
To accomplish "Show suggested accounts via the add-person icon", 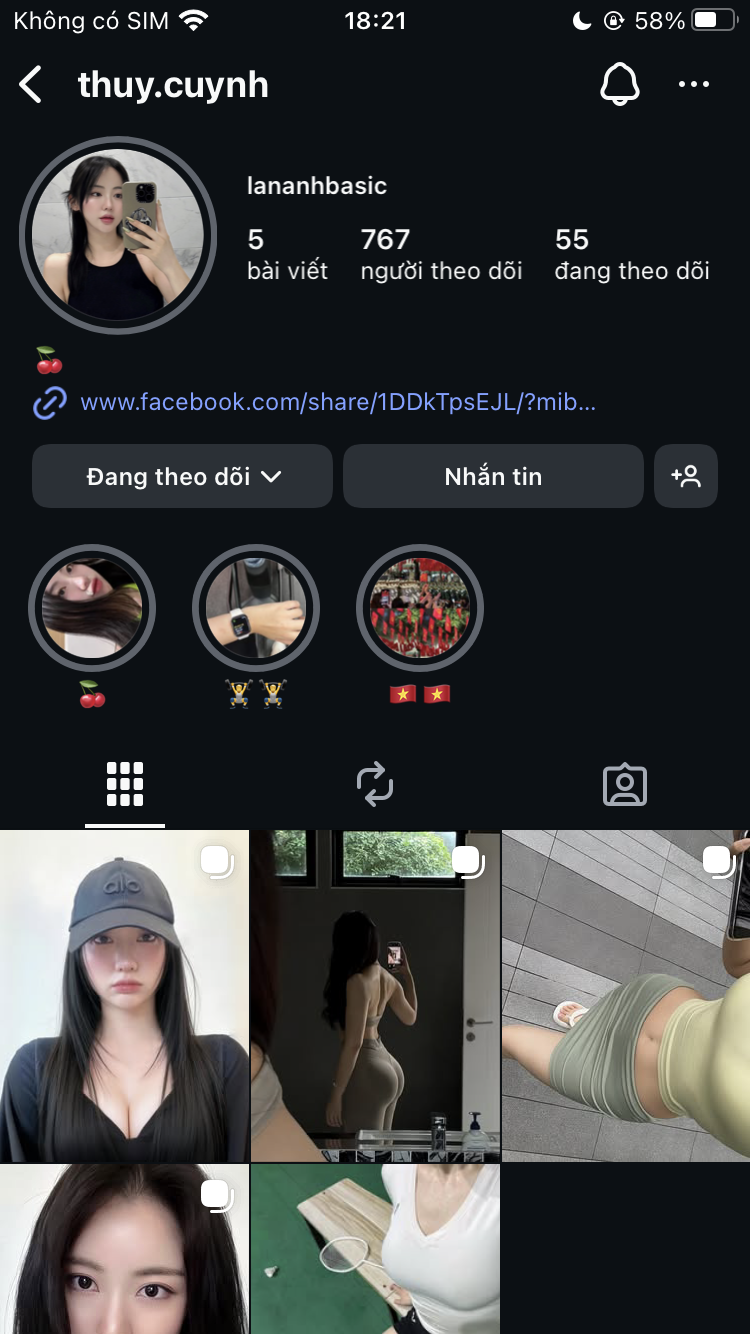I will [x=686, y=477].
